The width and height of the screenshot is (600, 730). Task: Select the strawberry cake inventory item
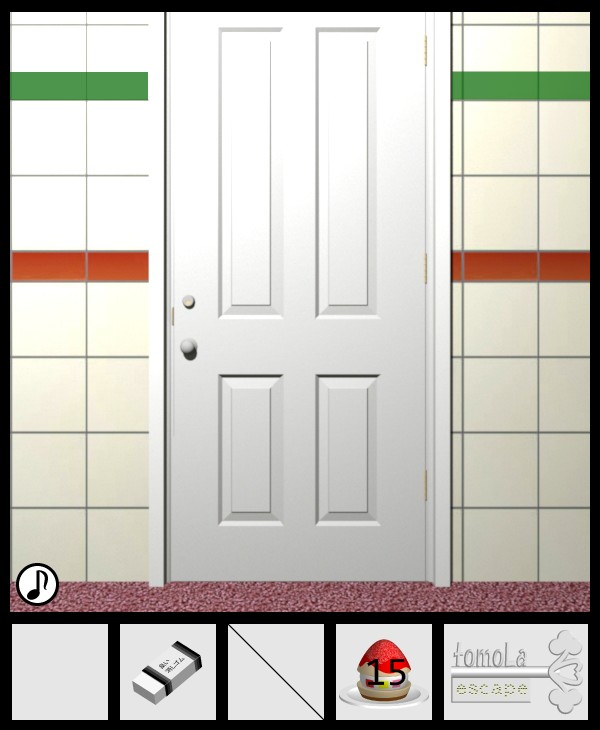click(383, 672)
